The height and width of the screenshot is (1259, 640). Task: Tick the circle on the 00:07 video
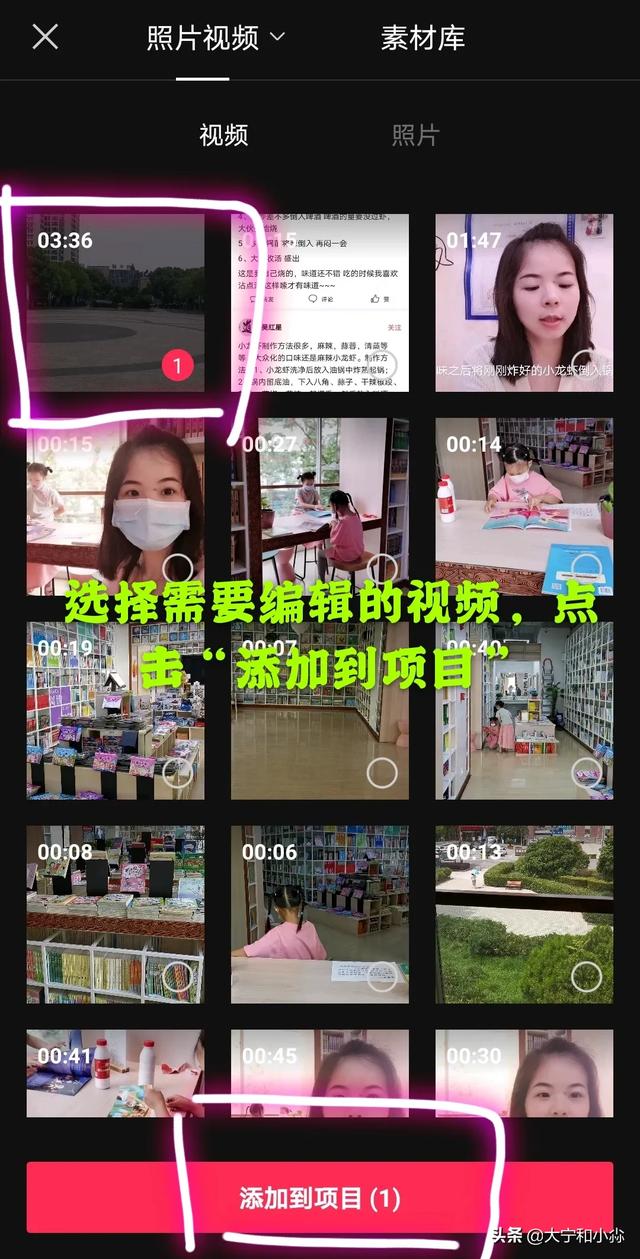(x=382, y=772)
